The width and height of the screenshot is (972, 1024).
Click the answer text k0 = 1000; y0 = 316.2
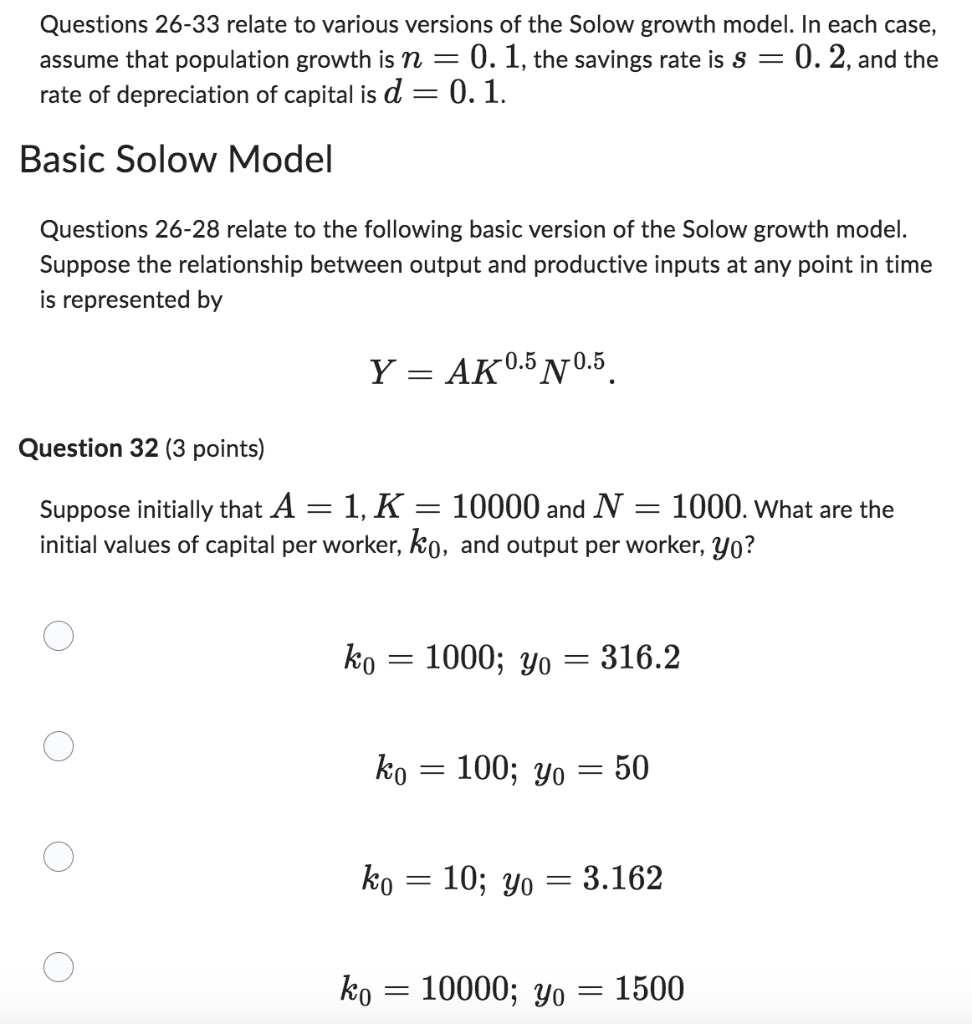tap(512, 657)
